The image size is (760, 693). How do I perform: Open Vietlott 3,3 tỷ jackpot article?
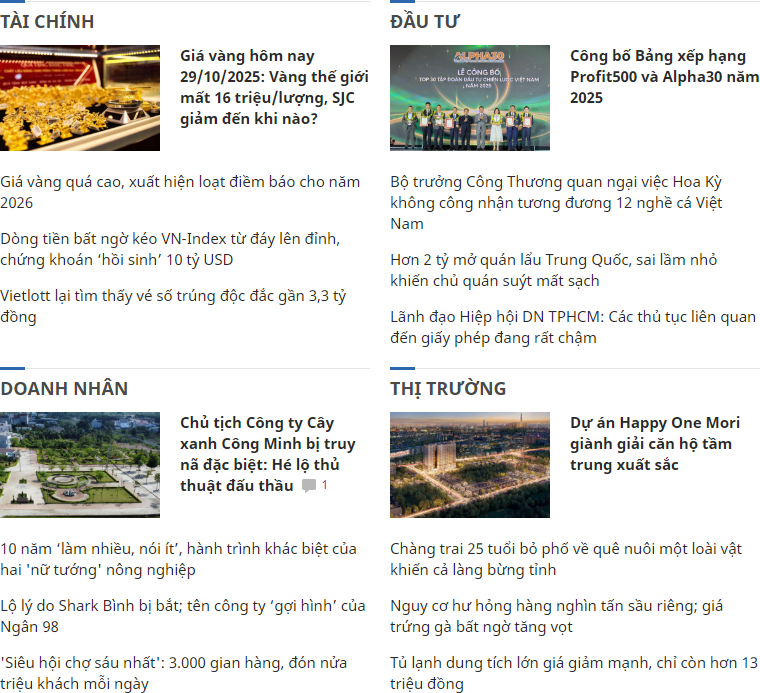[x=172, y=307]
